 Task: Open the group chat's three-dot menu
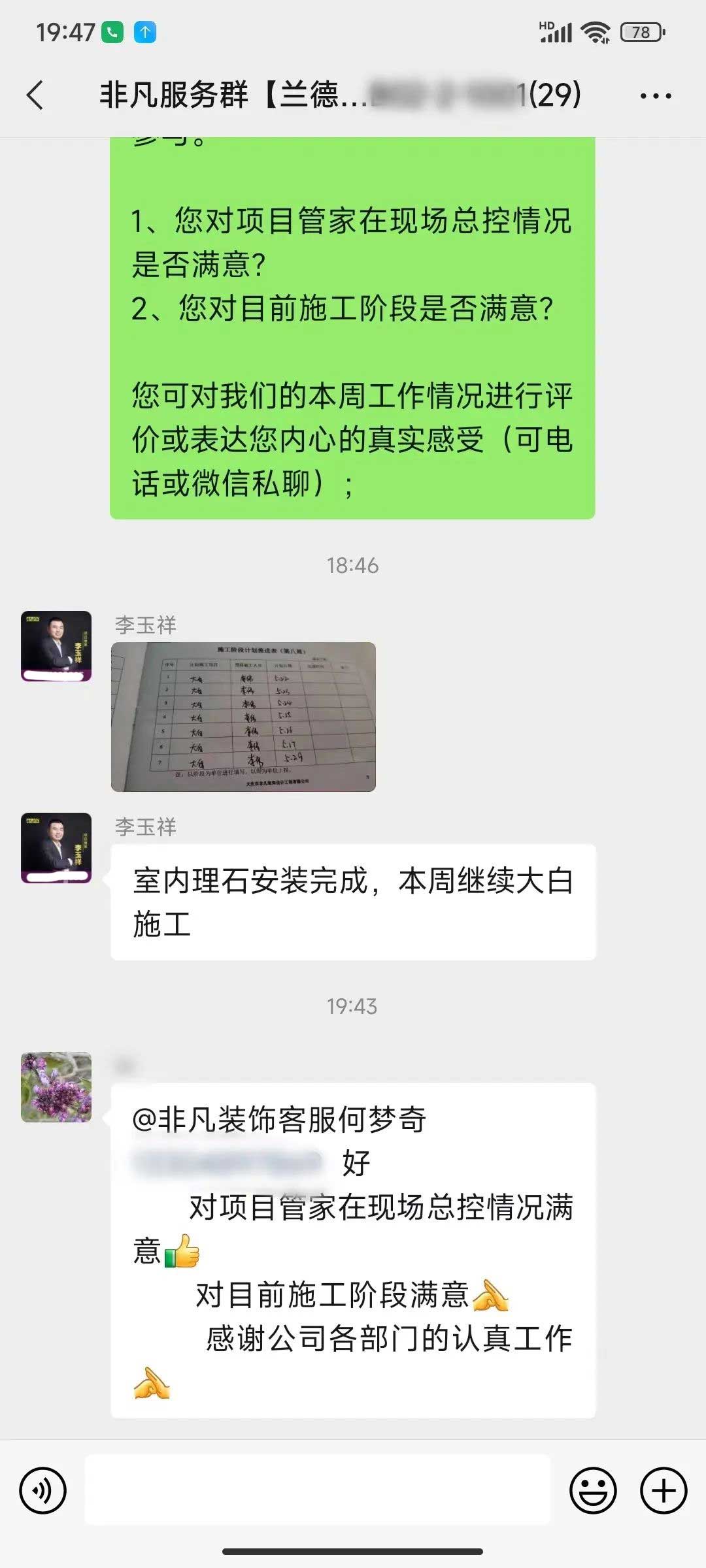pos(655,96)
